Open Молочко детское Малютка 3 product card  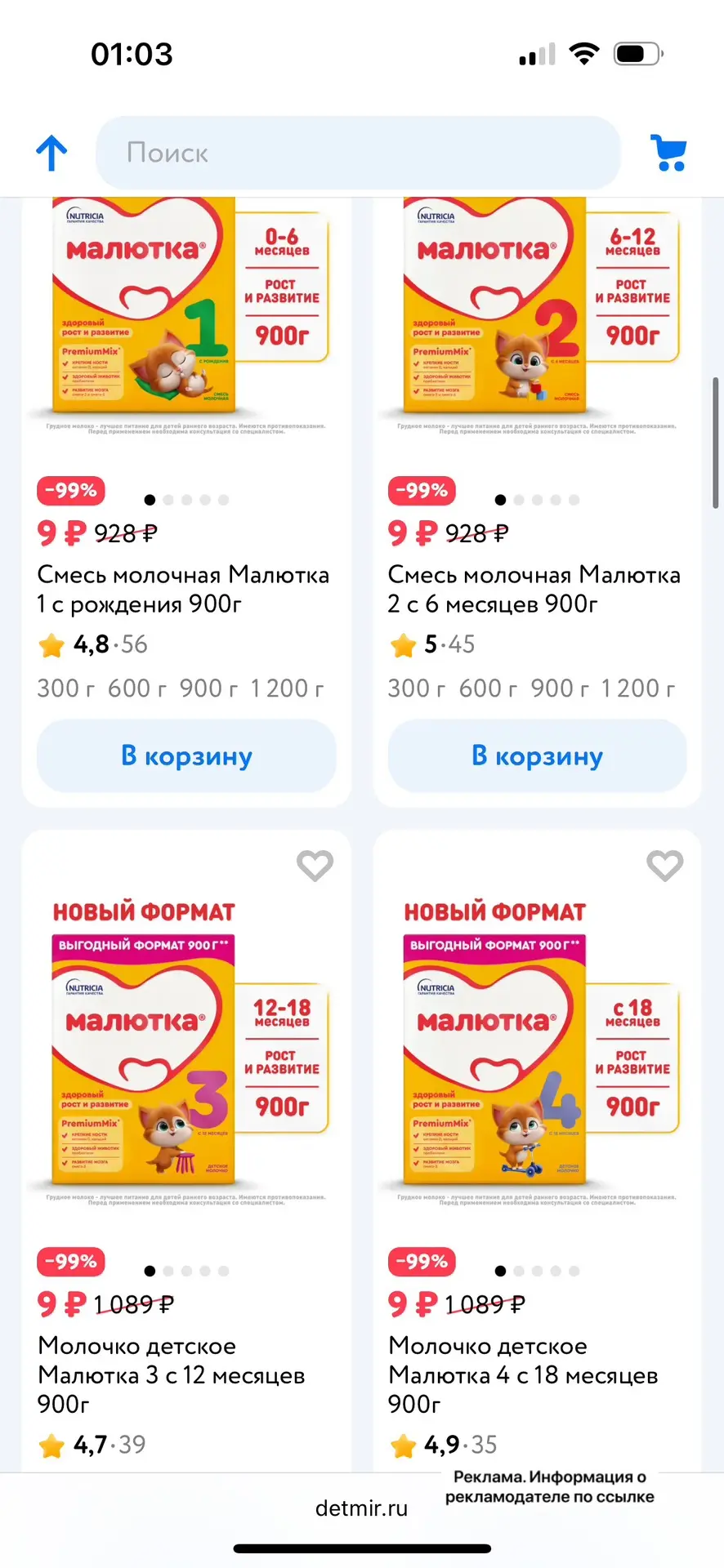coord(172,1374)
